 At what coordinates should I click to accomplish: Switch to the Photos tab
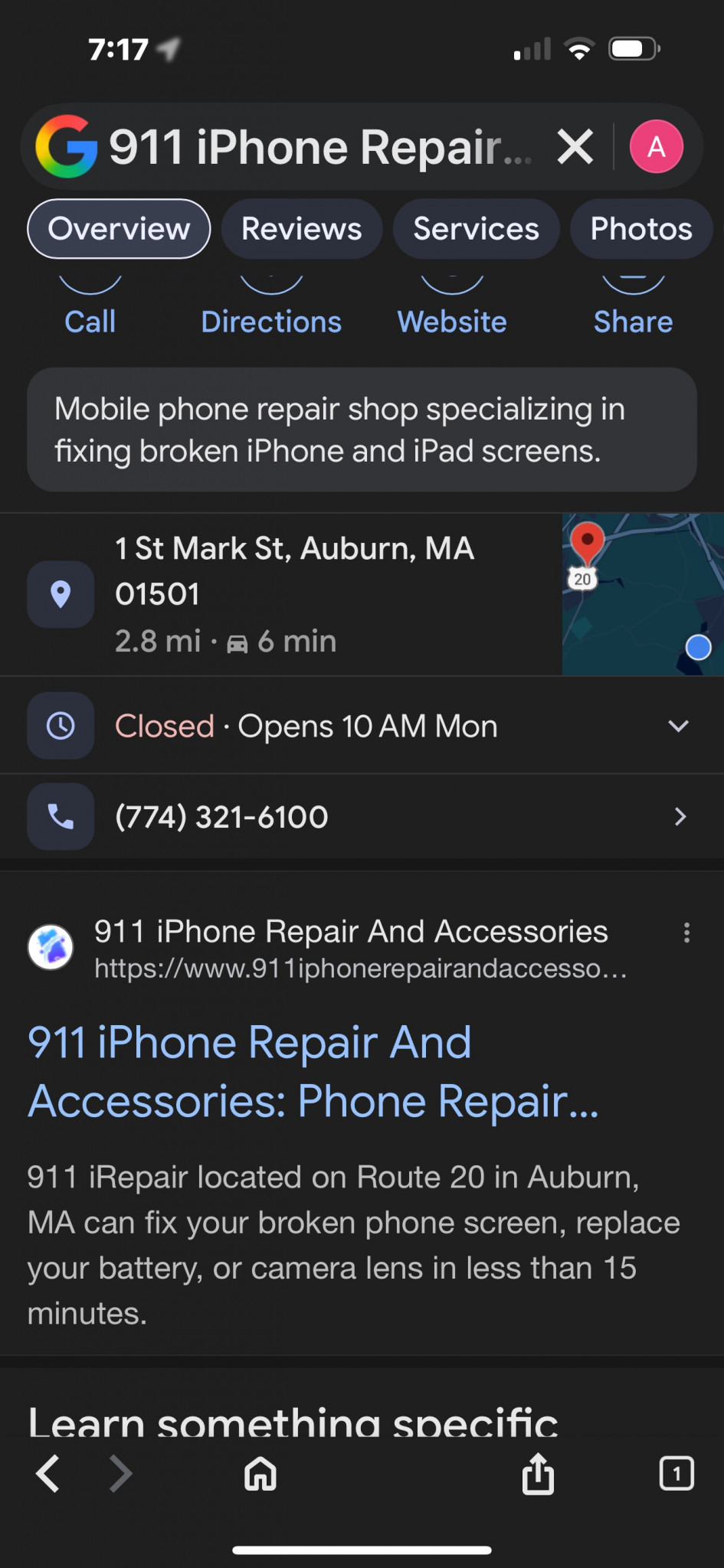pos(640,229)
